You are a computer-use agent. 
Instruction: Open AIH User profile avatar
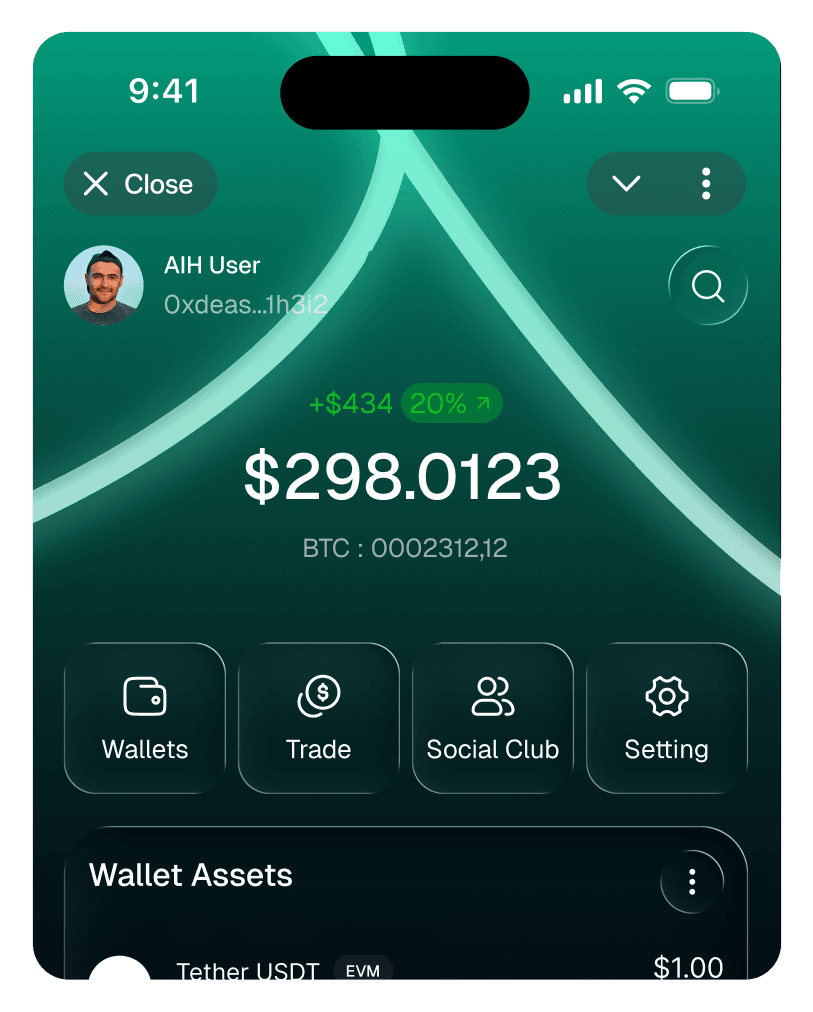click(x=104, y=285)
